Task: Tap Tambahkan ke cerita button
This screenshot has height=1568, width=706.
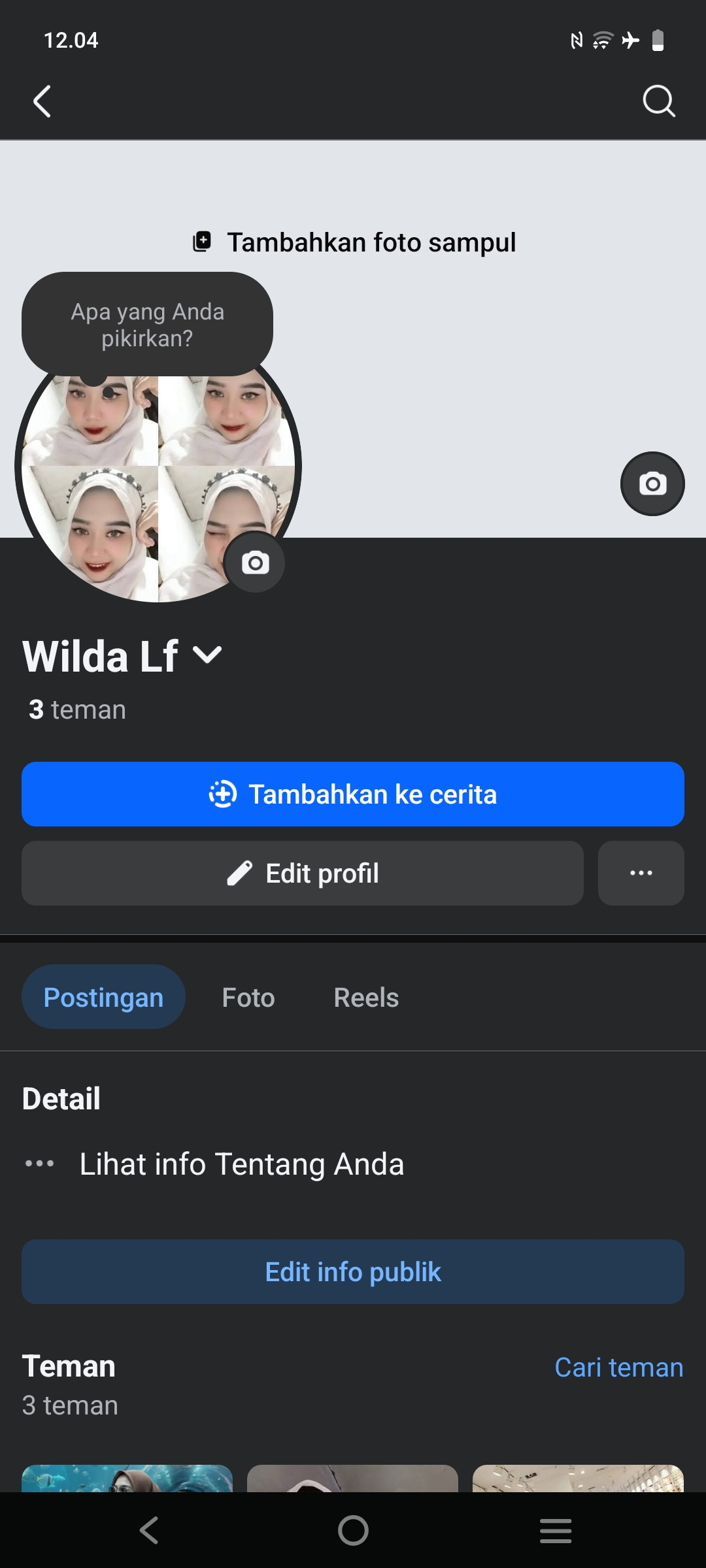Action: point(353,794)
